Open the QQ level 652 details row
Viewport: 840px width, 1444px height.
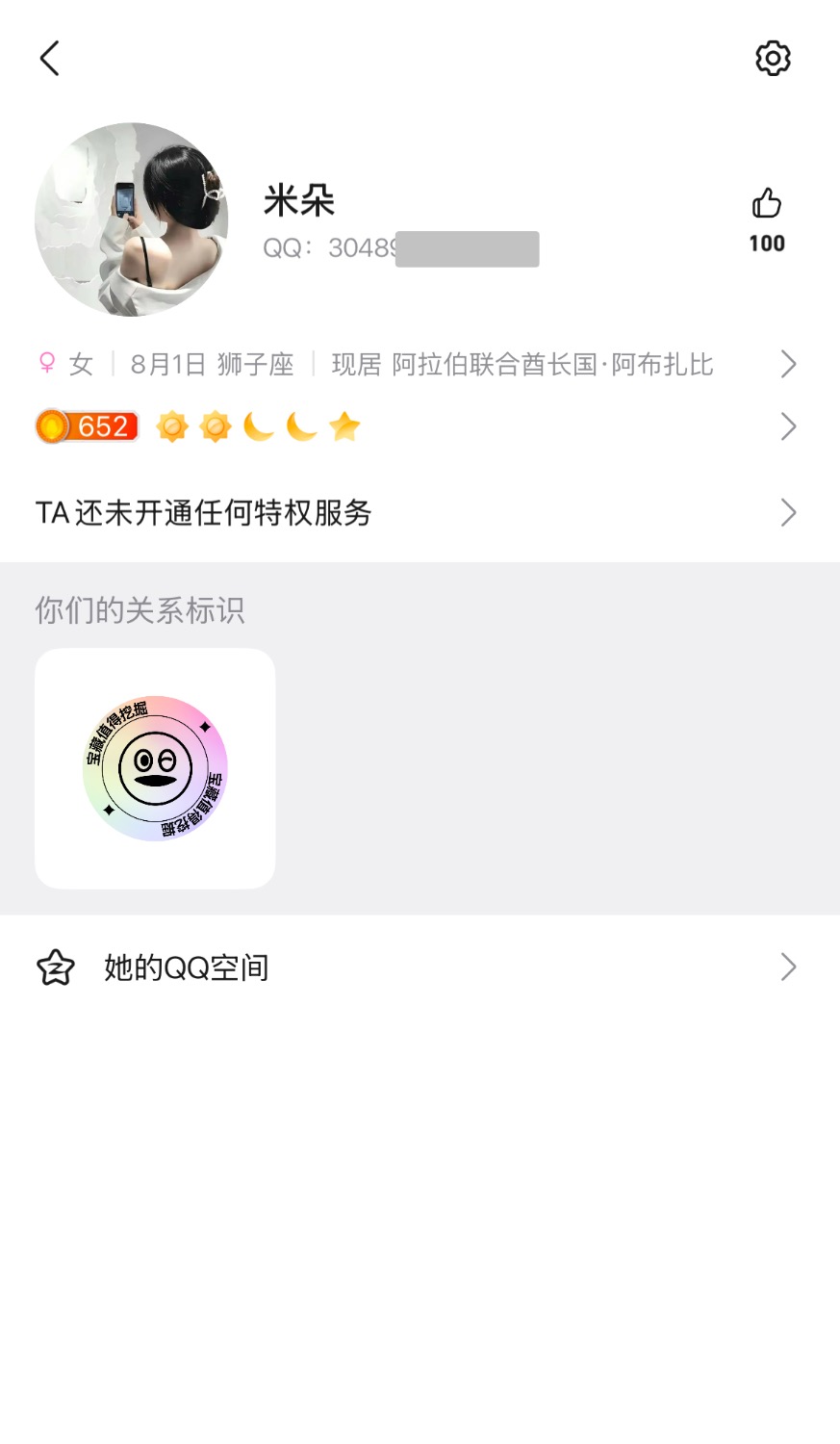tap(420, 426)
